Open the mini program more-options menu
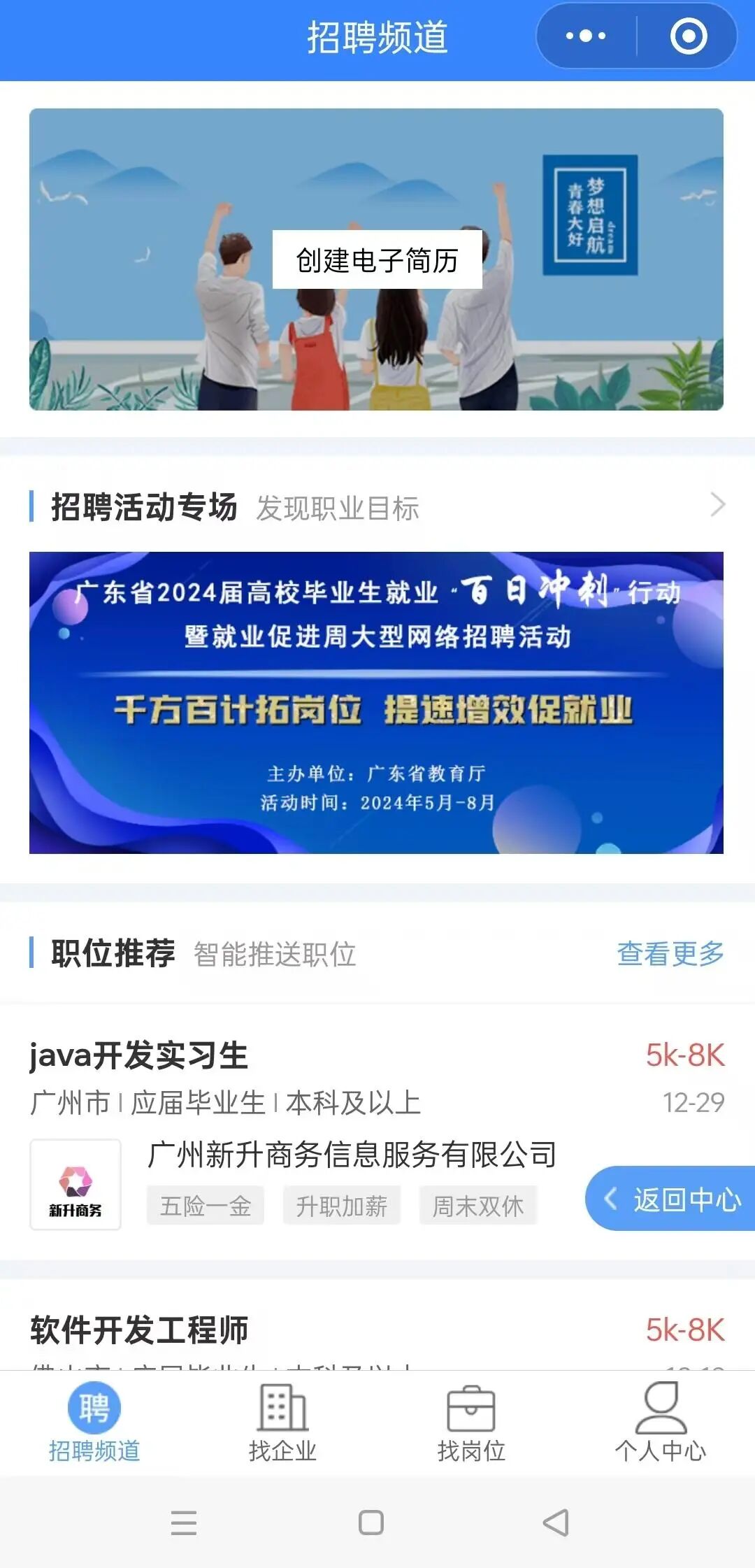Screen dimensions: 755x1568 (x=586, y=36)
